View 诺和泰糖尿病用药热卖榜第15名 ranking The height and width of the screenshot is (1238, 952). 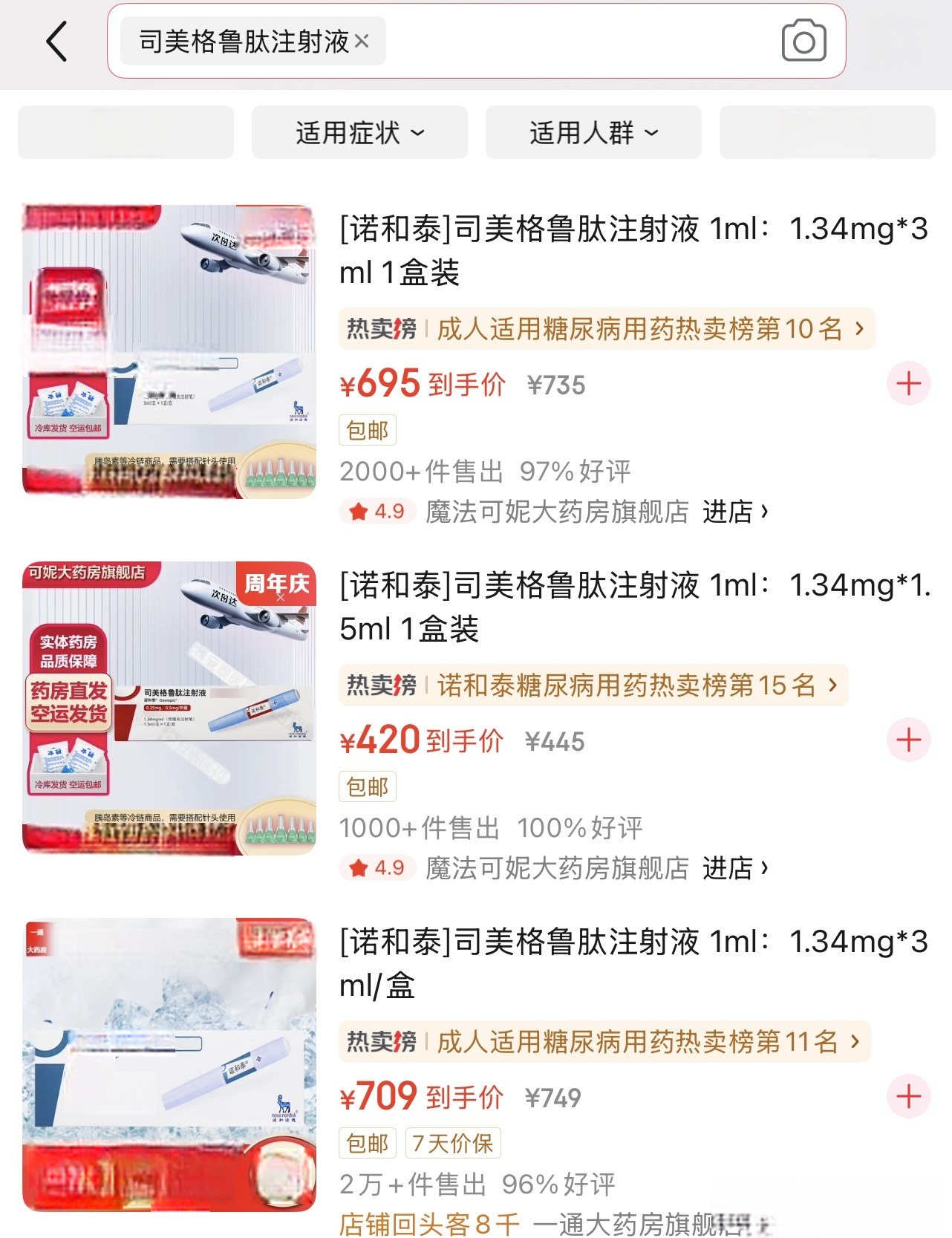593,685
